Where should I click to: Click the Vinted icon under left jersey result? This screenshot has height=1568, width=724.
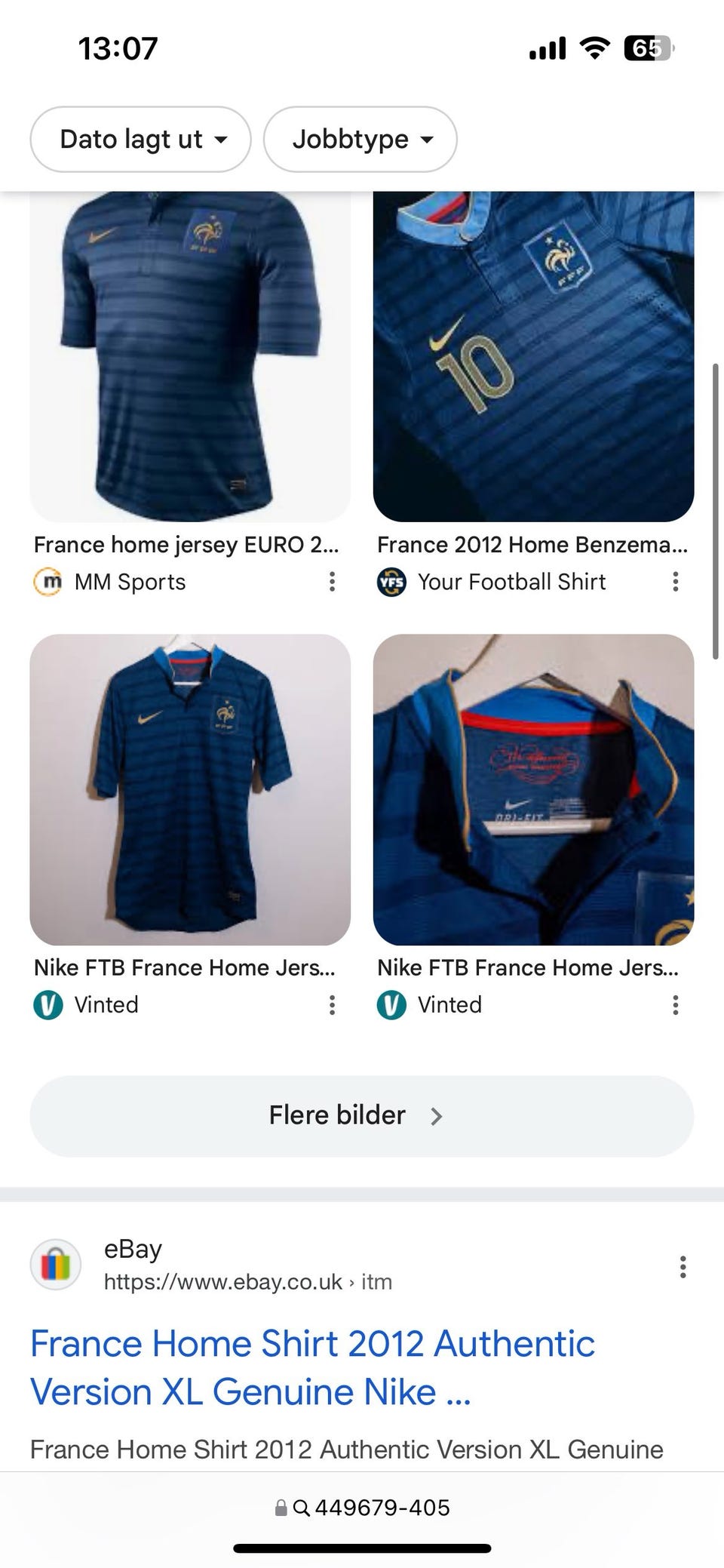click(x=48, y=1005)
